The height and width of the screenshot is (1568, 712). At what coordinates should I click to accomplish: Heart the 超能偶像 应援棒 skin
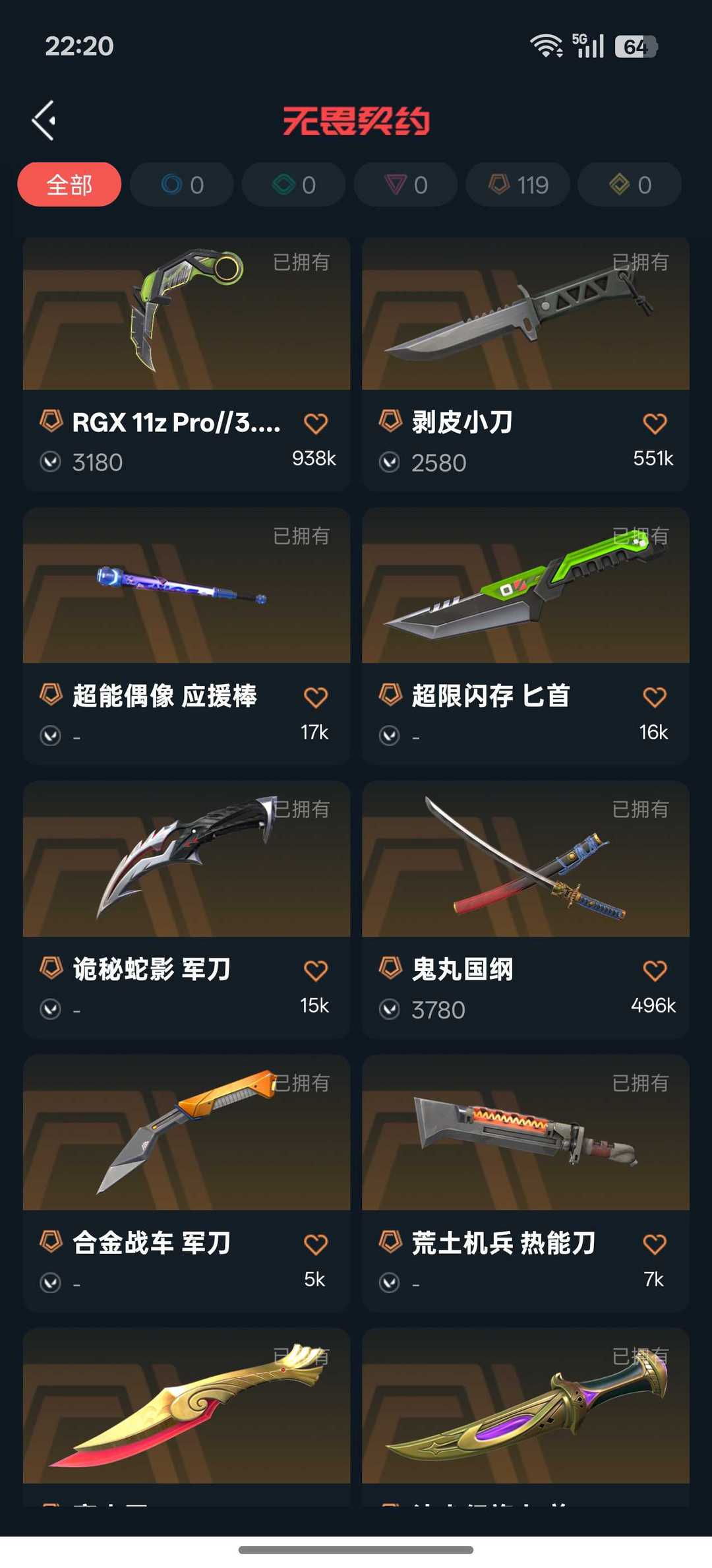316,697
